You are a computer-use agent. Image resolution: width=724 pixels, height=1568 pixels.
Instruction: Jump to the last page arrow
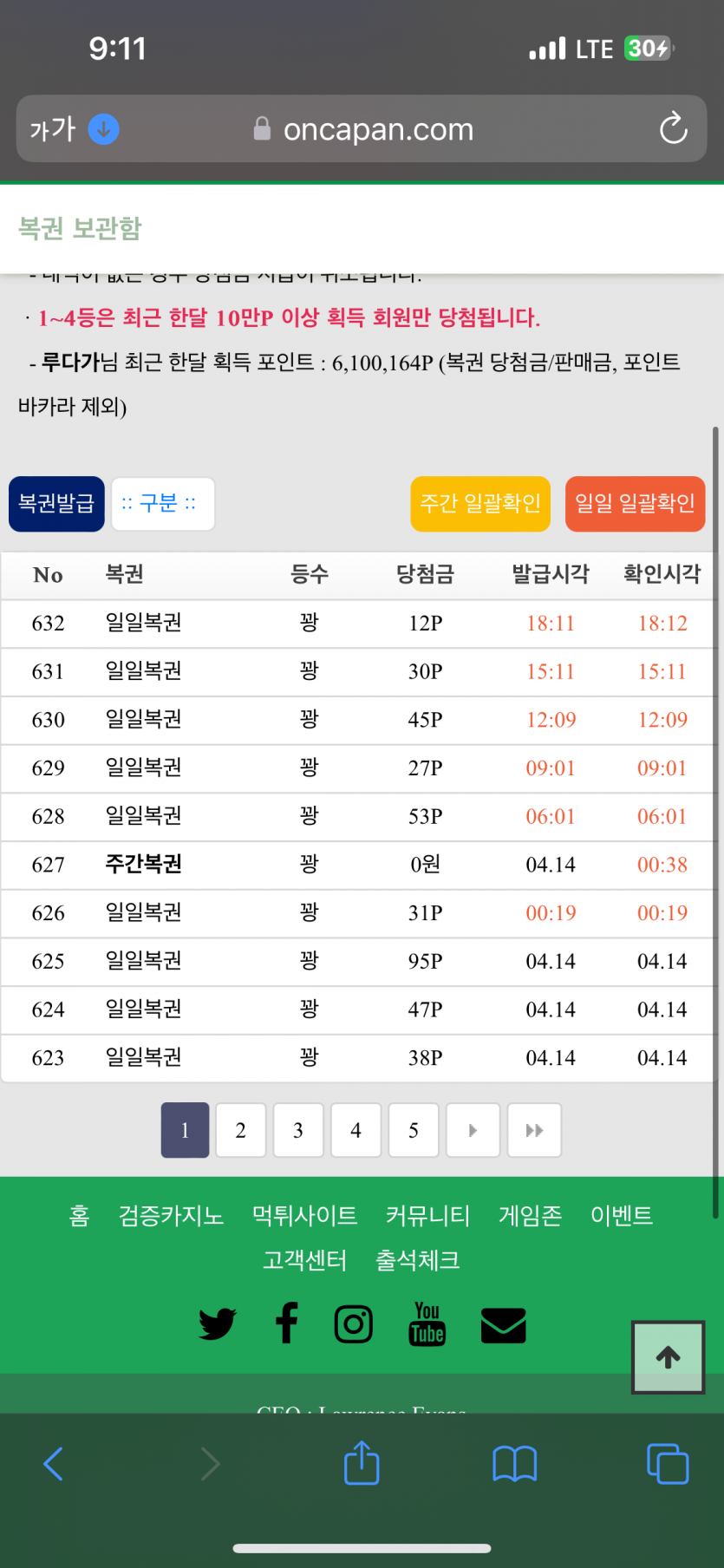tap(534, 1130)
